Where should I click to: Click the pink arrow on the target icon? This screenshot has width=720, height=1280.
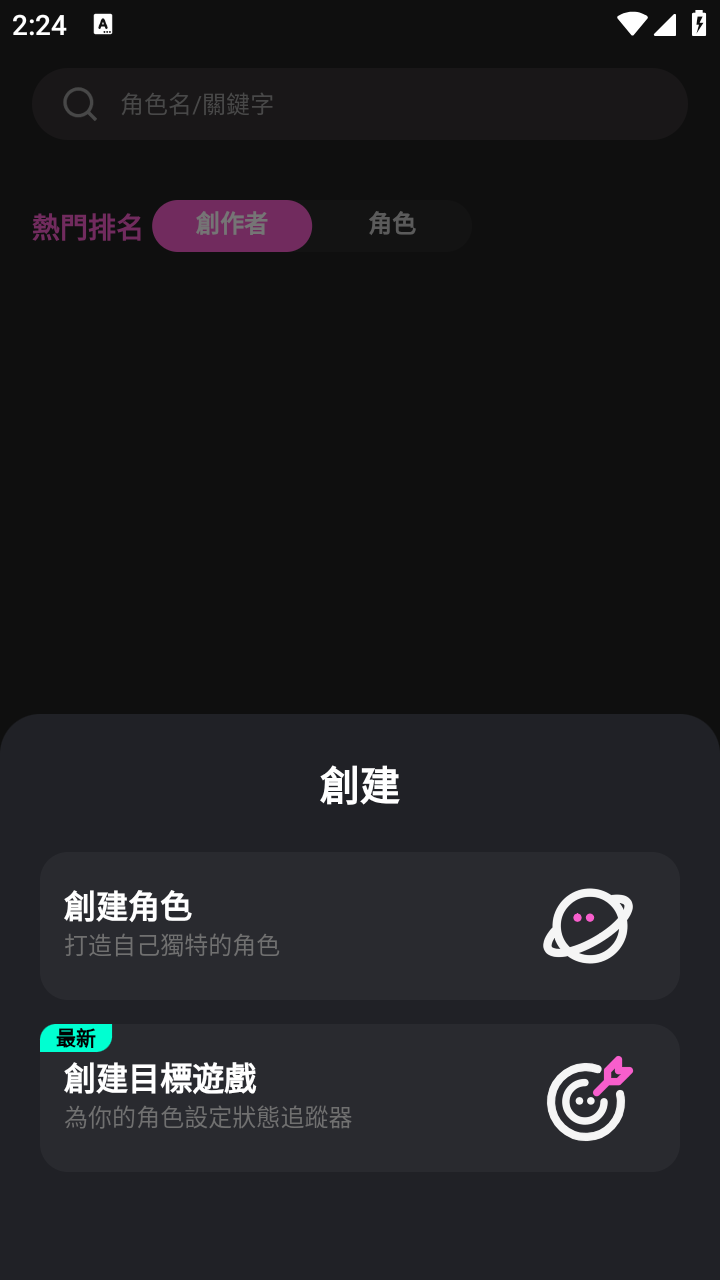click(614, 1073)
